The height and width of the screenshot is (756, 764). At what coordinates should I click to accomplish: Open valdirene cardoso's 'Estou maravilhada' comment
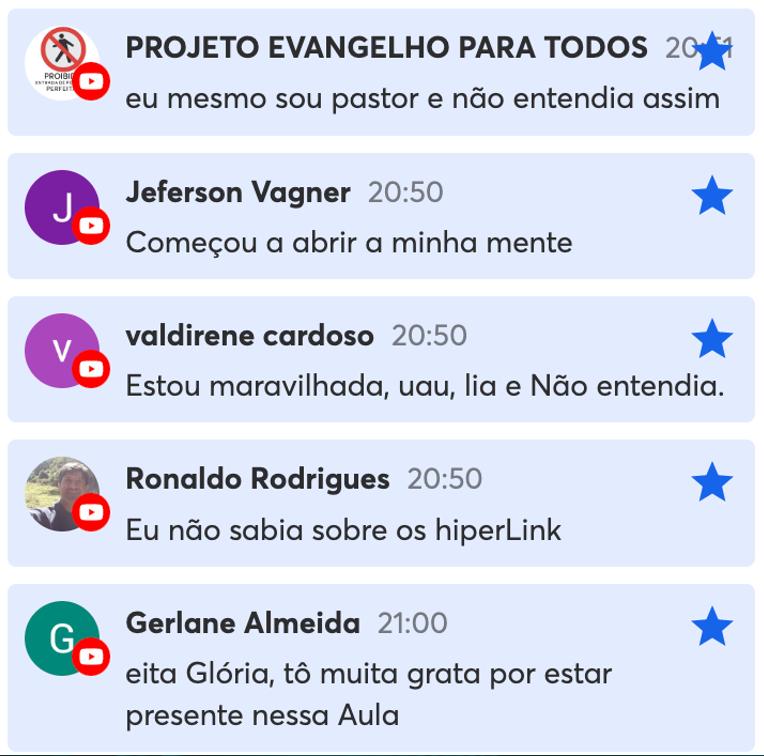point(424,386)
